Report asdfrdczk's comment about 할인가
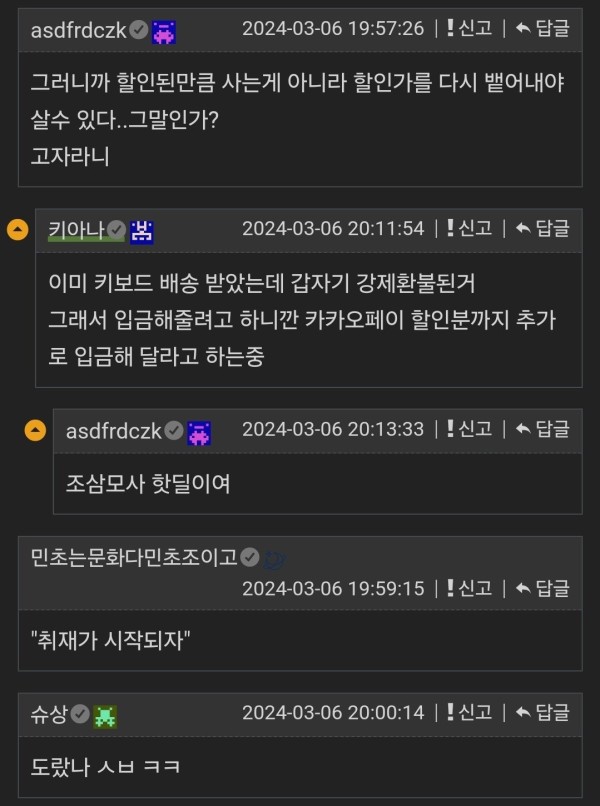Image resolution: width=600 pixels, height=806 pixels. click(468, 28)
